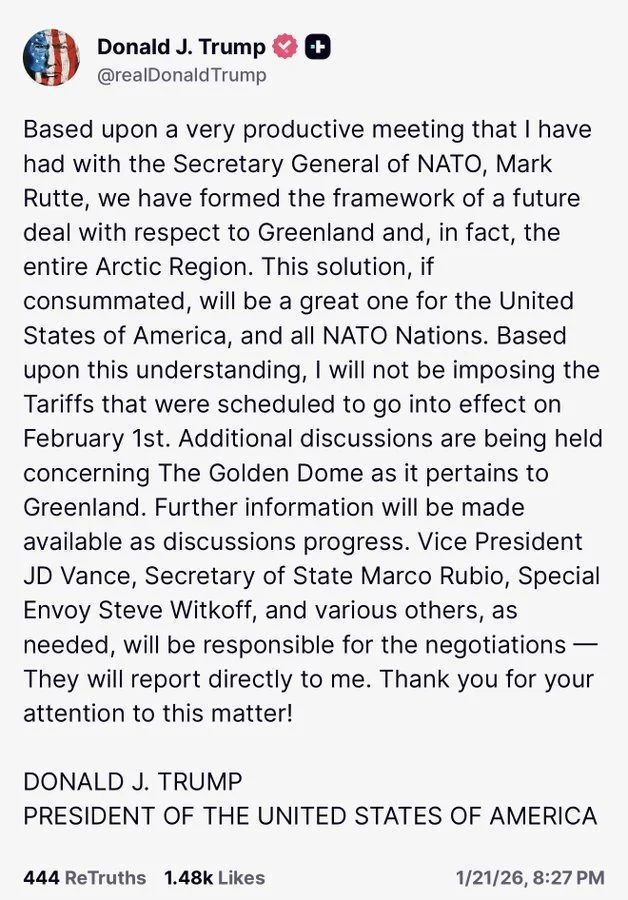Open Donald J. Trump's profile picture
628x900 pixels.
(52, 58)
